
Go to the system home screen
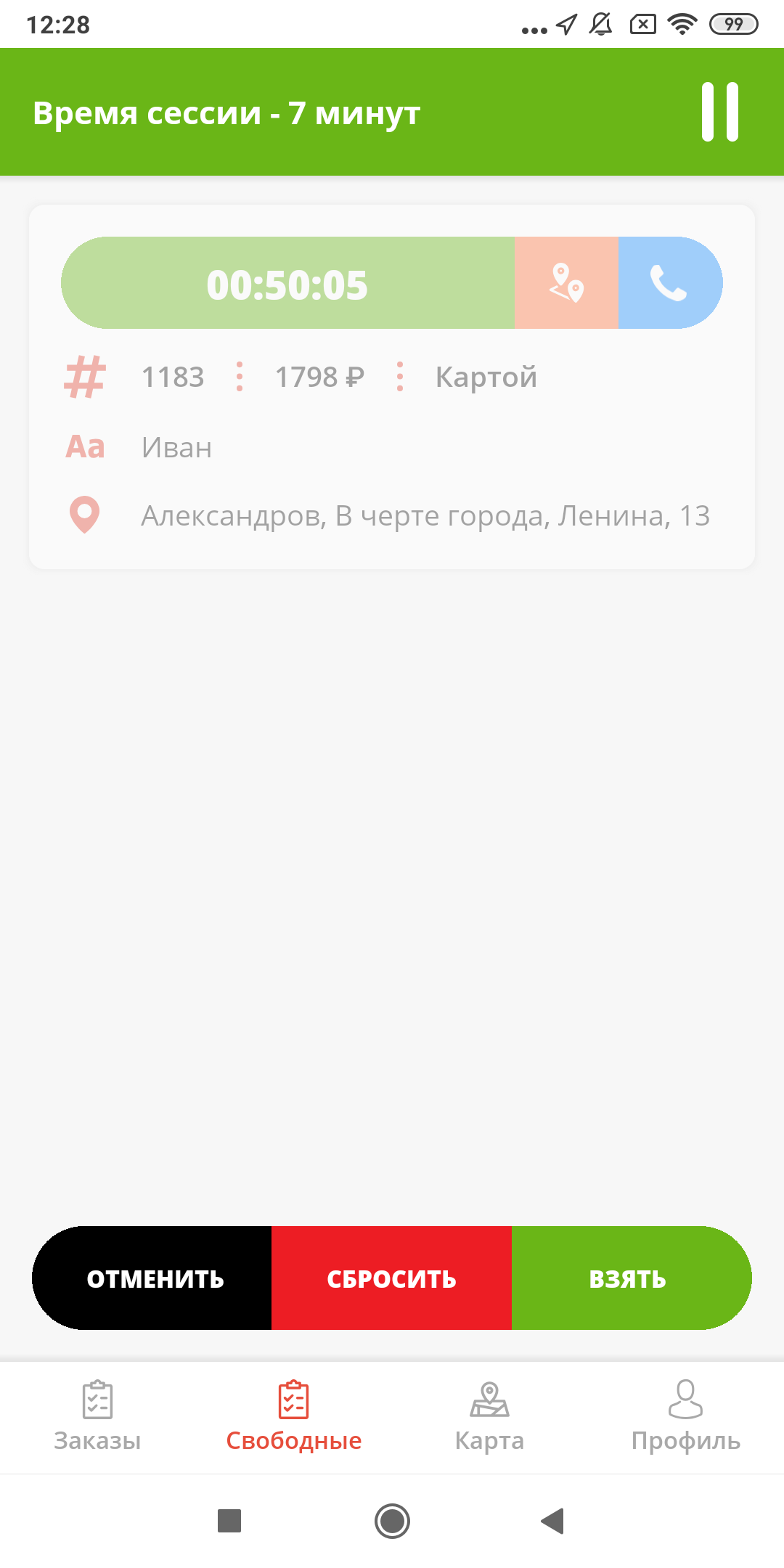coord(392,1520)
